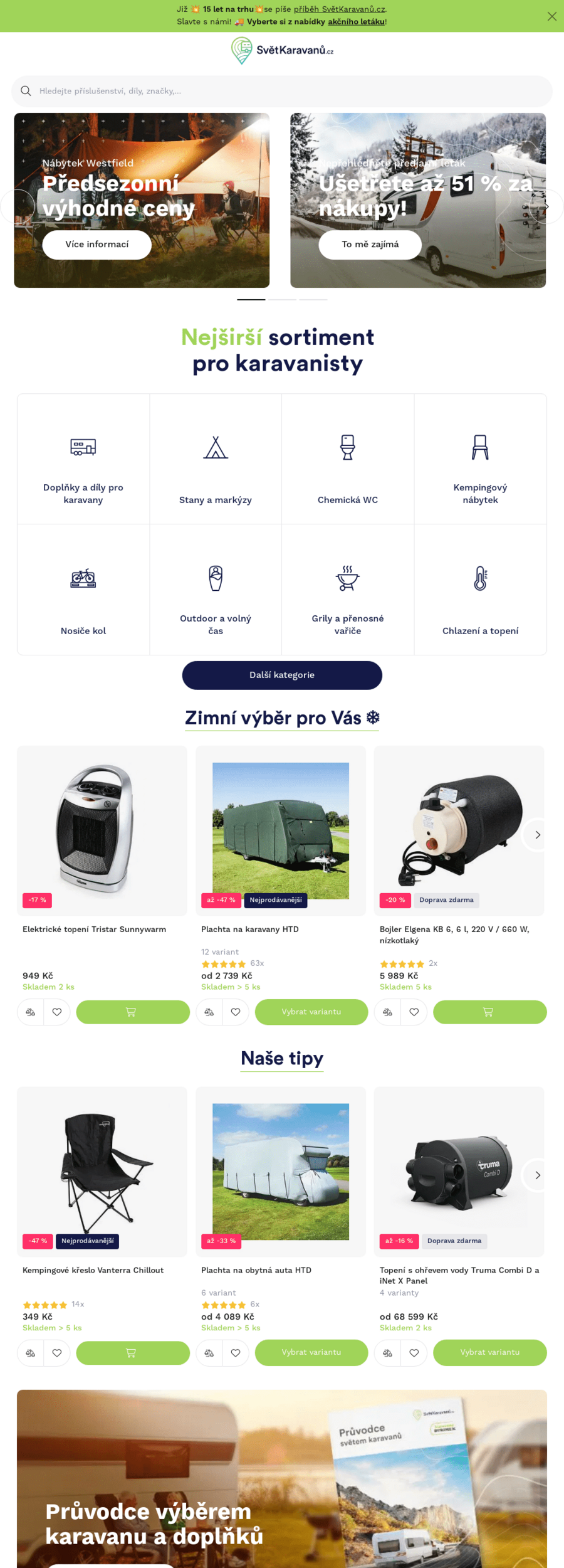Add Tristar Sunnywarm heater to cart

point(132,1012)
